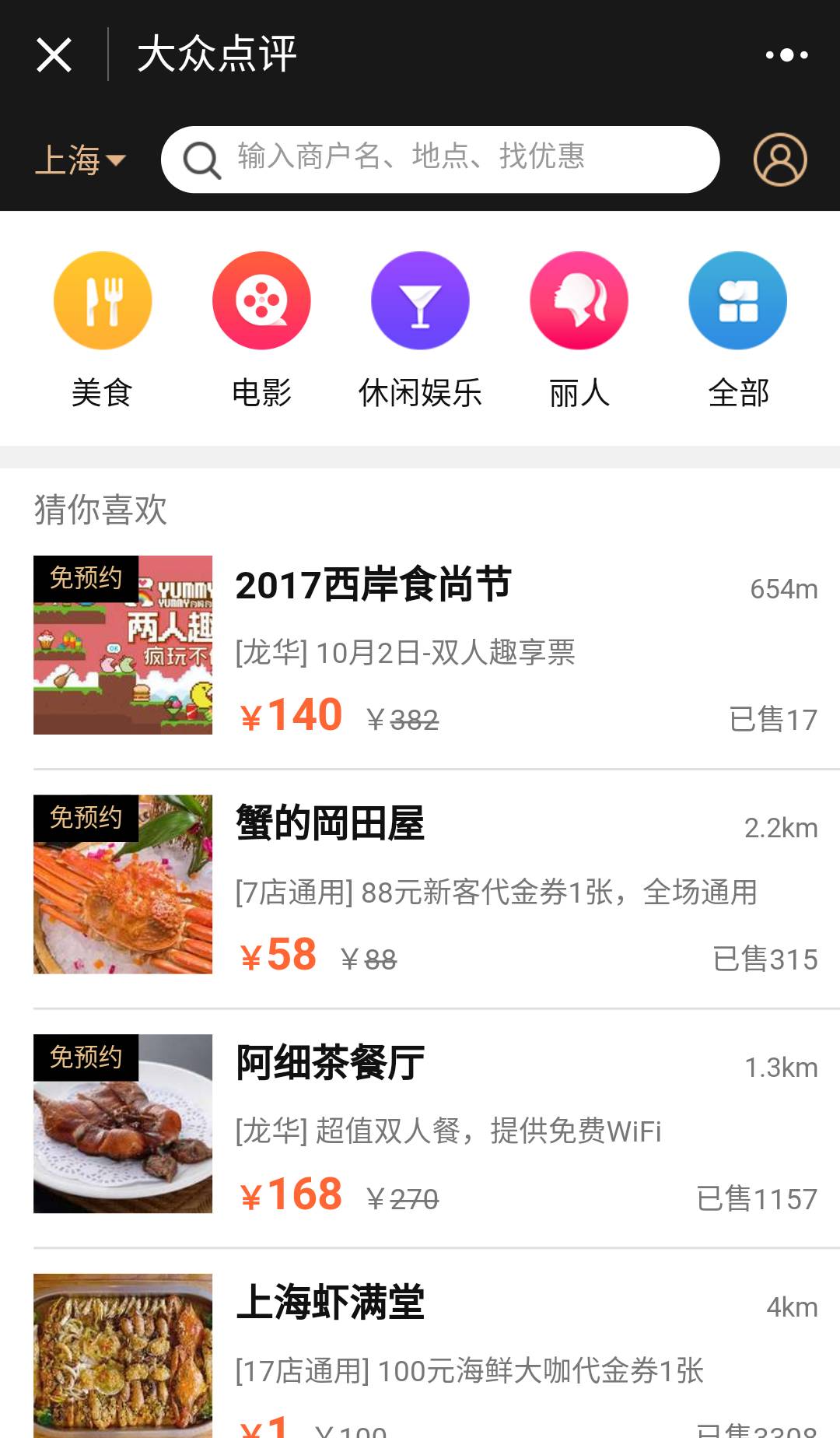840x1438 pixels.
Task: Go to the 丽人 category
Action: pos(579,328)
